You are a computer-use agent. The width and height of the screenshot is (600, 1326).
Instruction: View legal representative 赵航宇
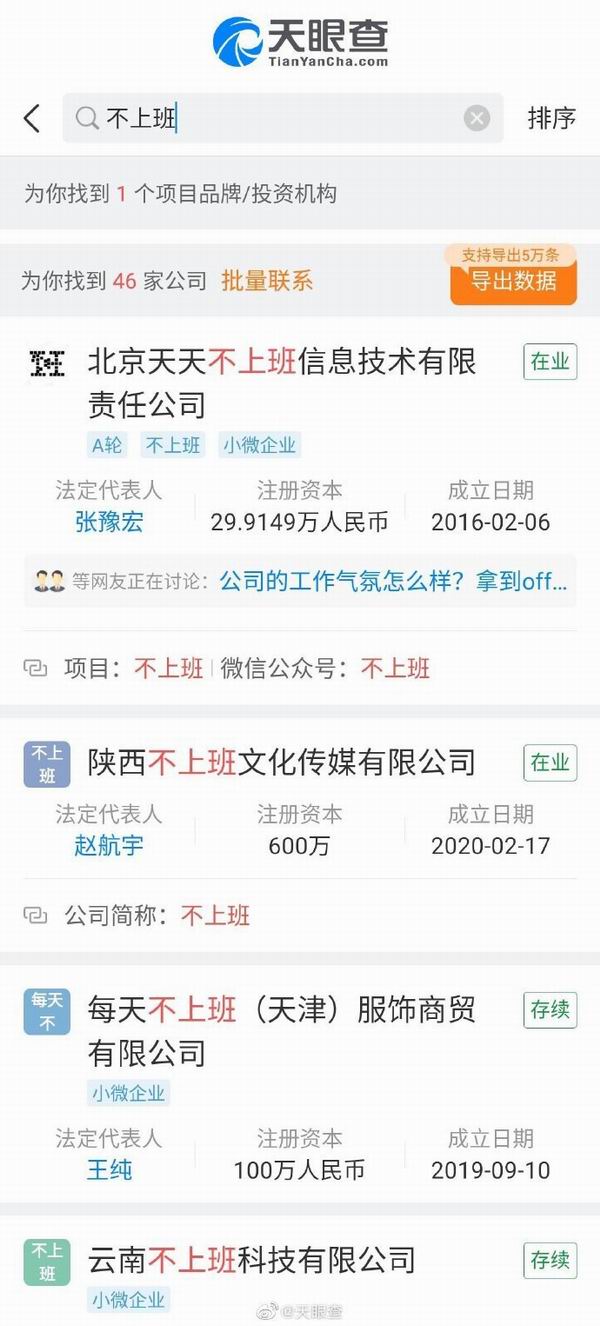click(x=109, y=846)
